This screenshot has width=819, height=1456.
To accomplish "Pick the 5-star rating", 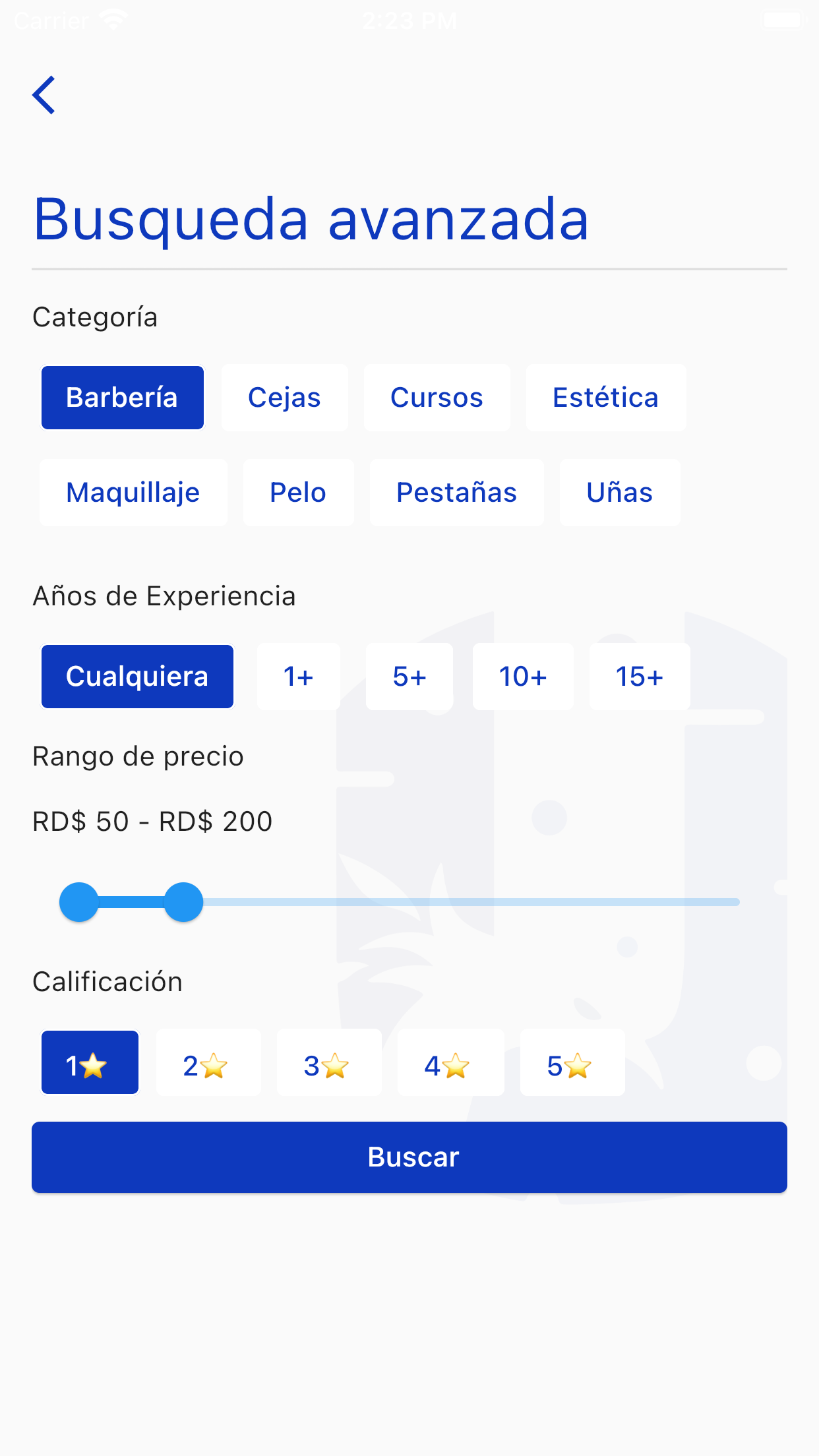I will [572, 1062].
